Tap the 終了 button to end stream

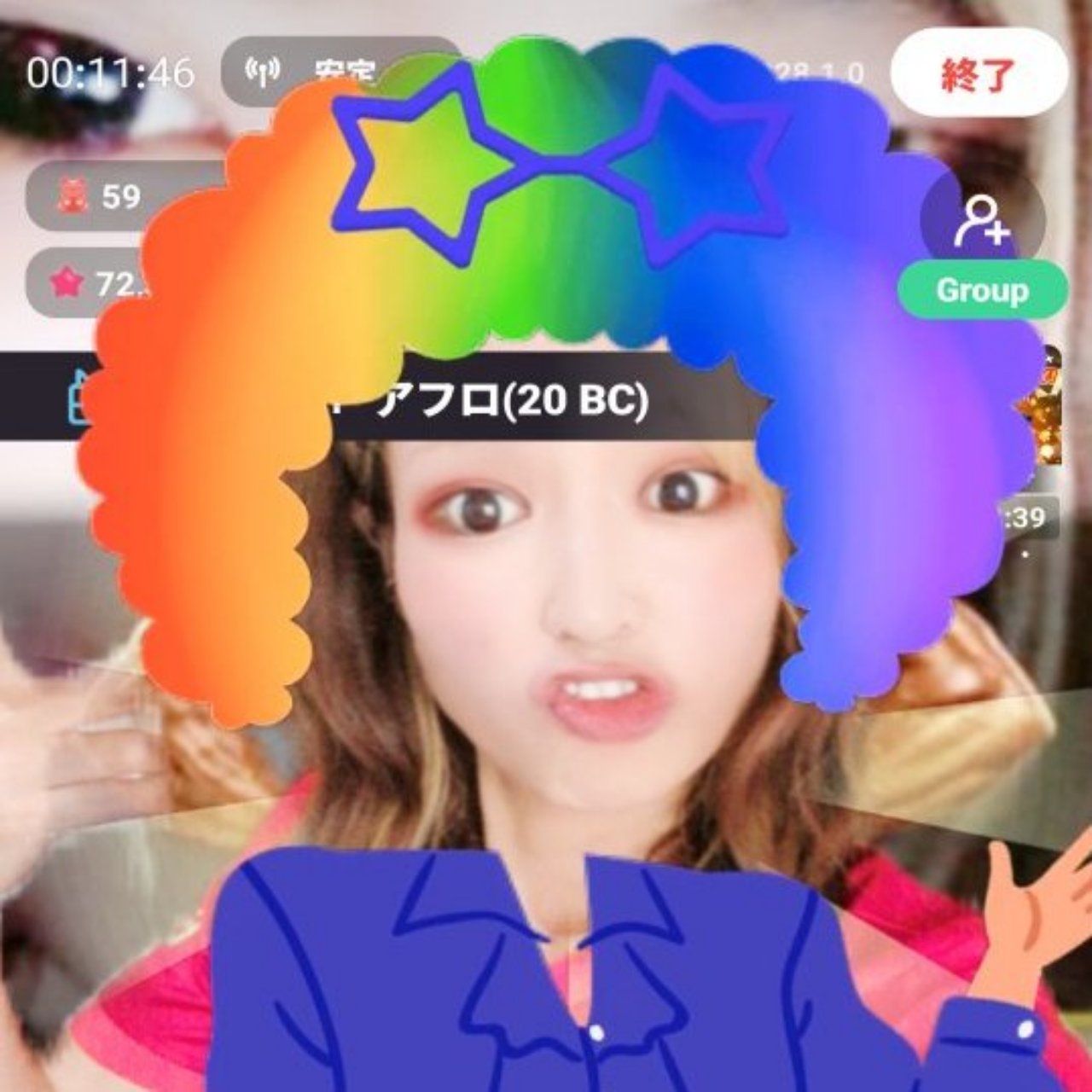(x=978, y=73)
